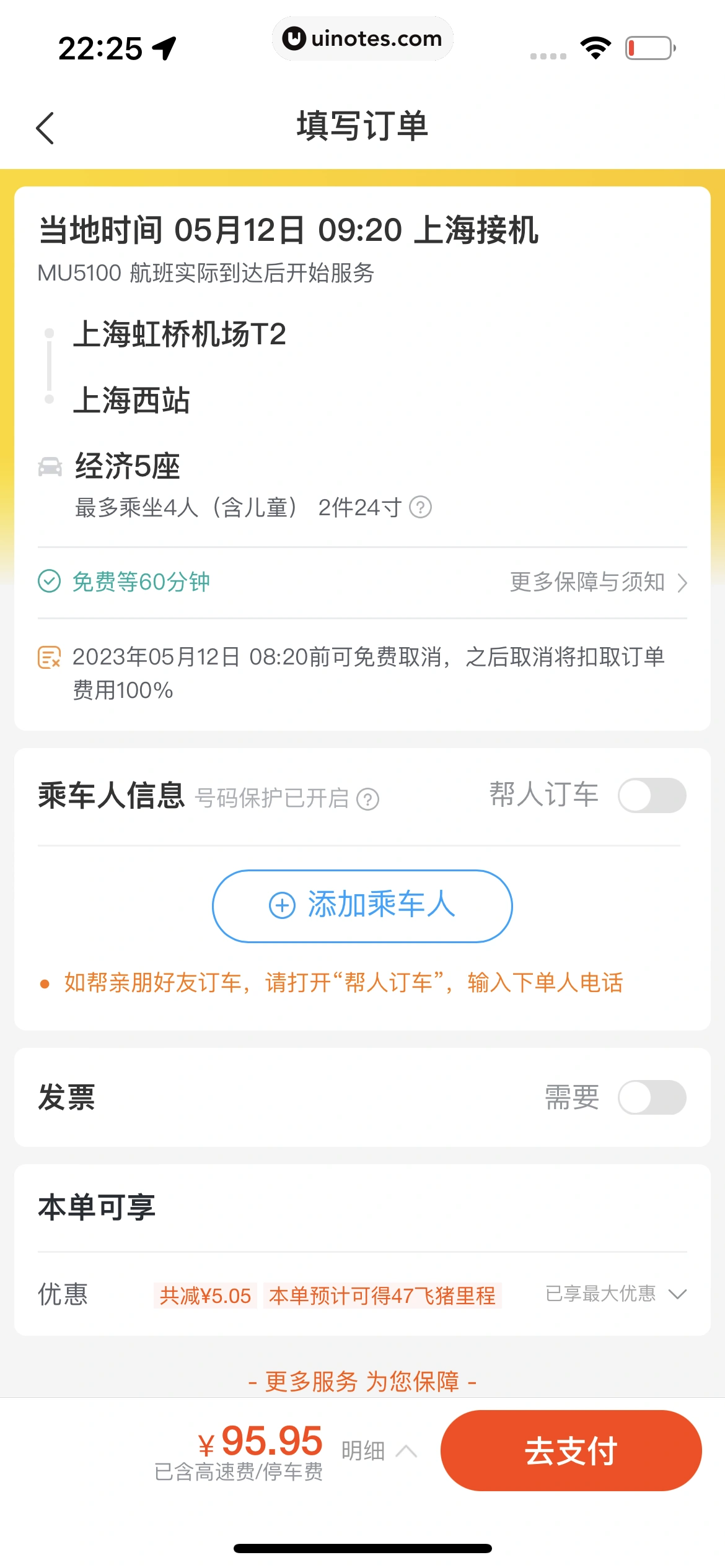Tap 添加乘车人 to add a passenger
Image resolution: width=725 pixels, height=1568 pixels.
click(362, 906)
